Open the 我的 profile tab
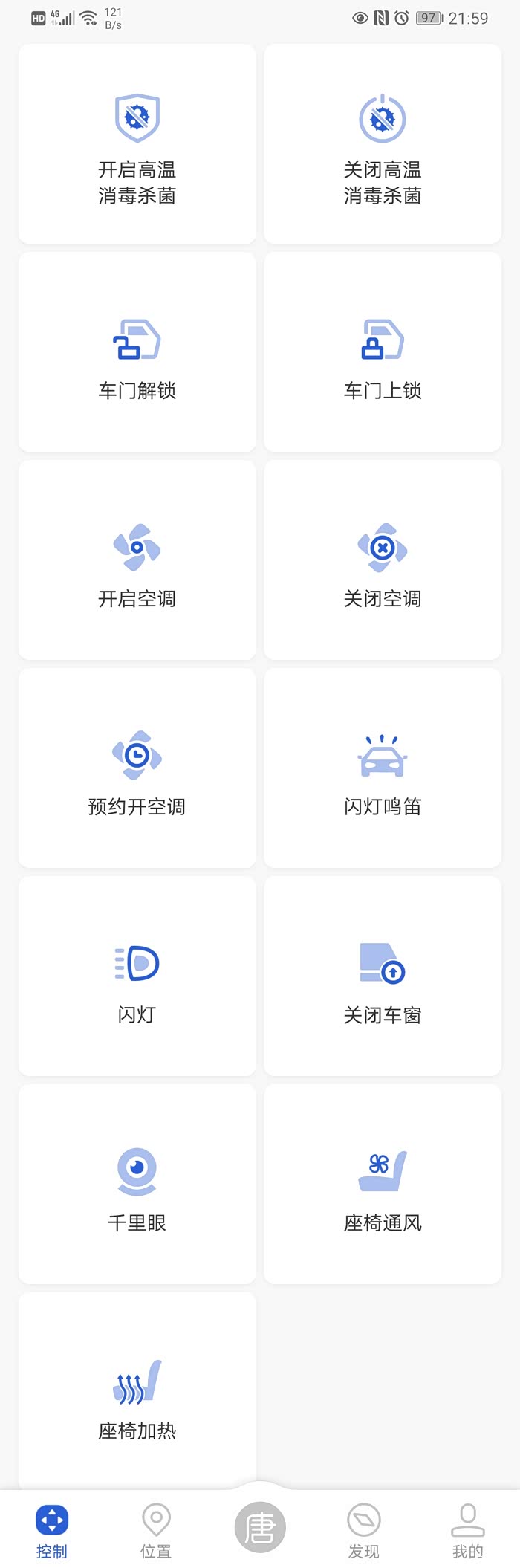Viewport: 520px width, 1568px height. click(x=468, y=1531)
